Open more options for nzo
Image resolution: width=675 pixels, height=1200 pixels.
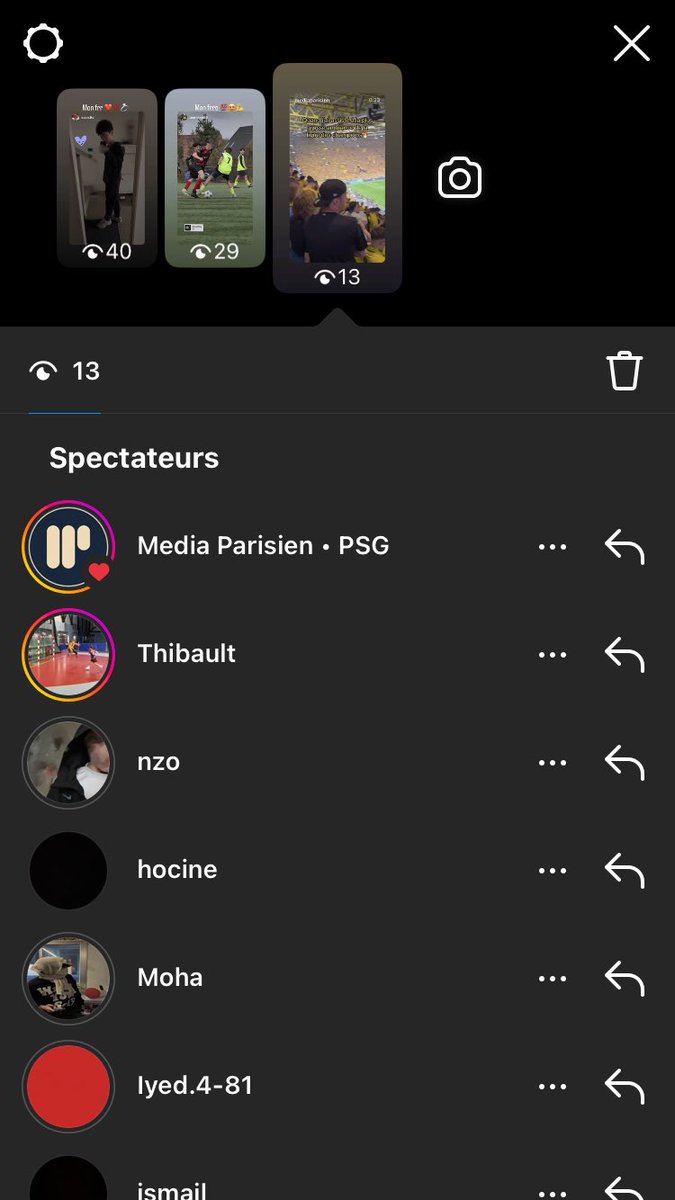(x=552, y=762)
